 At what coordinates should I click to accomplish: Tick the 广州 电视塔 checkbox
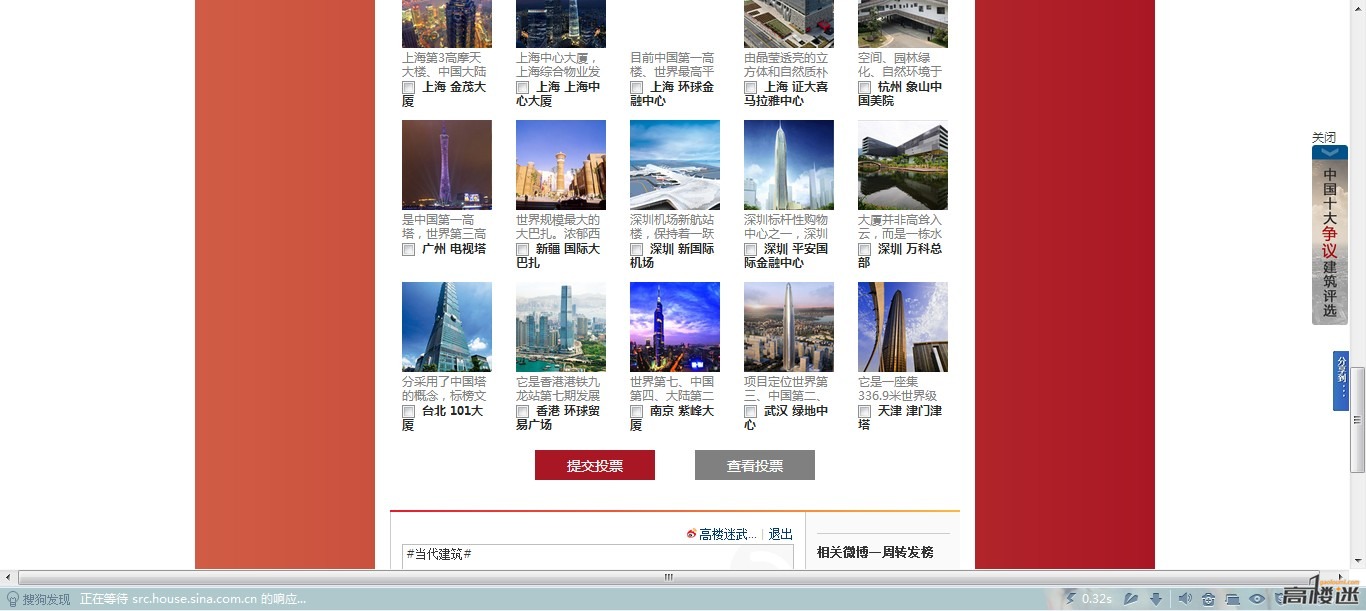[409, 250]
